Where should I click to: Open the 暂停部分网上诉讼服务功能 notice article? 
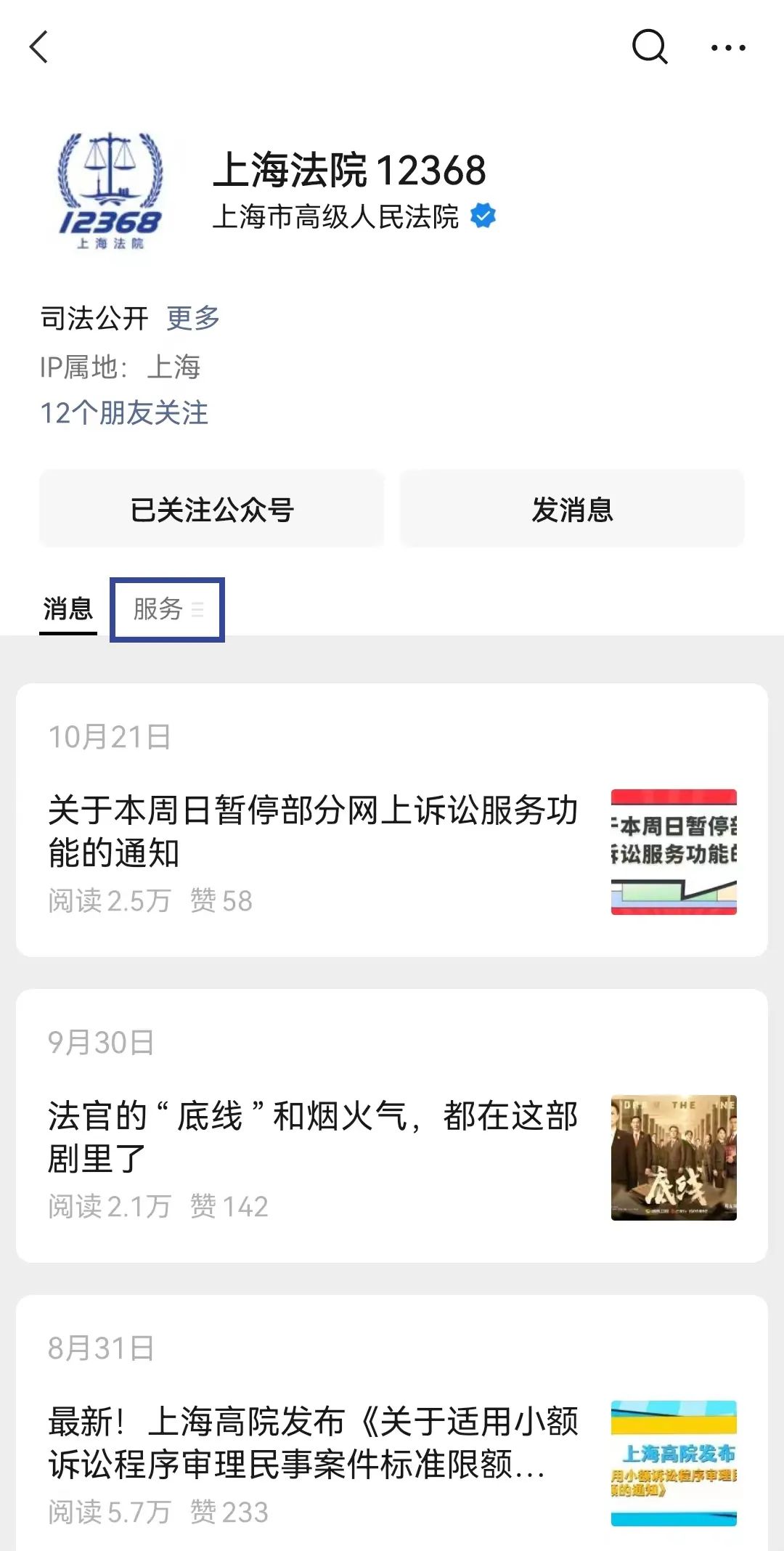(312, 835)
